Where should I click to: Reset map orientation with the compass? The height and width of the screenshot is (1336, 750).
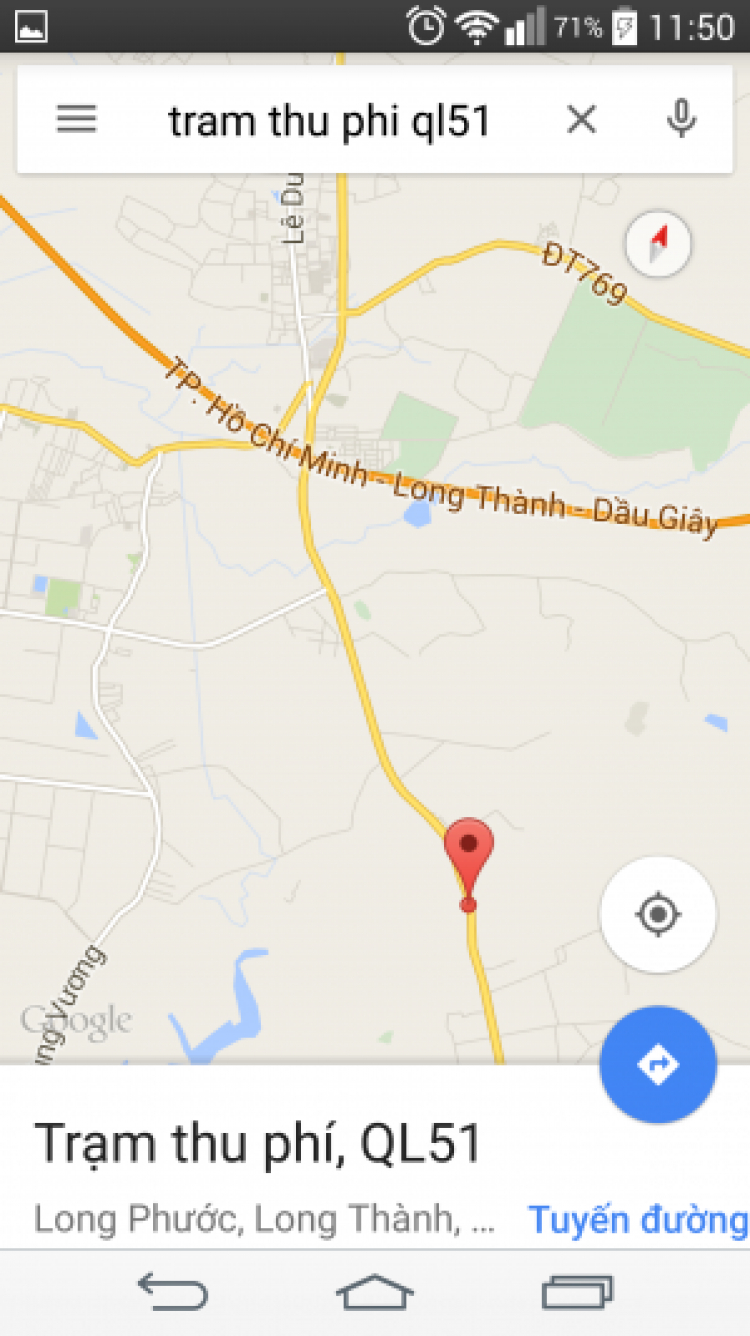coord(658,244)
